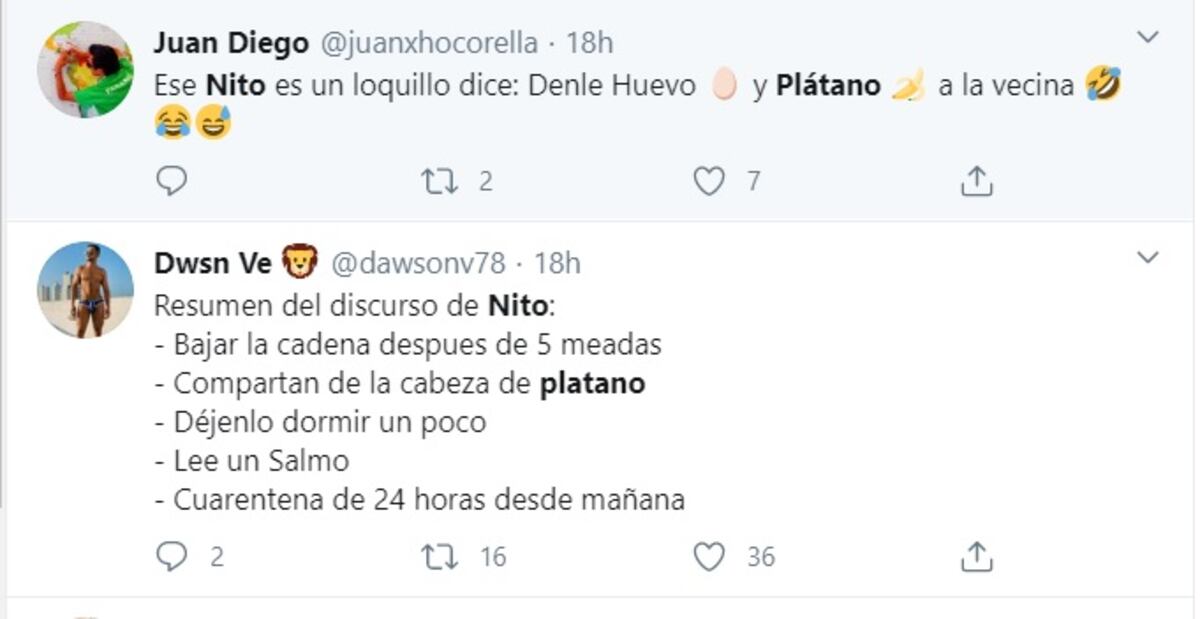Open dropdown caret on Dwsn Ve's tweet
Screen dimensions: 1200x619
click(x=1149, y=259)
